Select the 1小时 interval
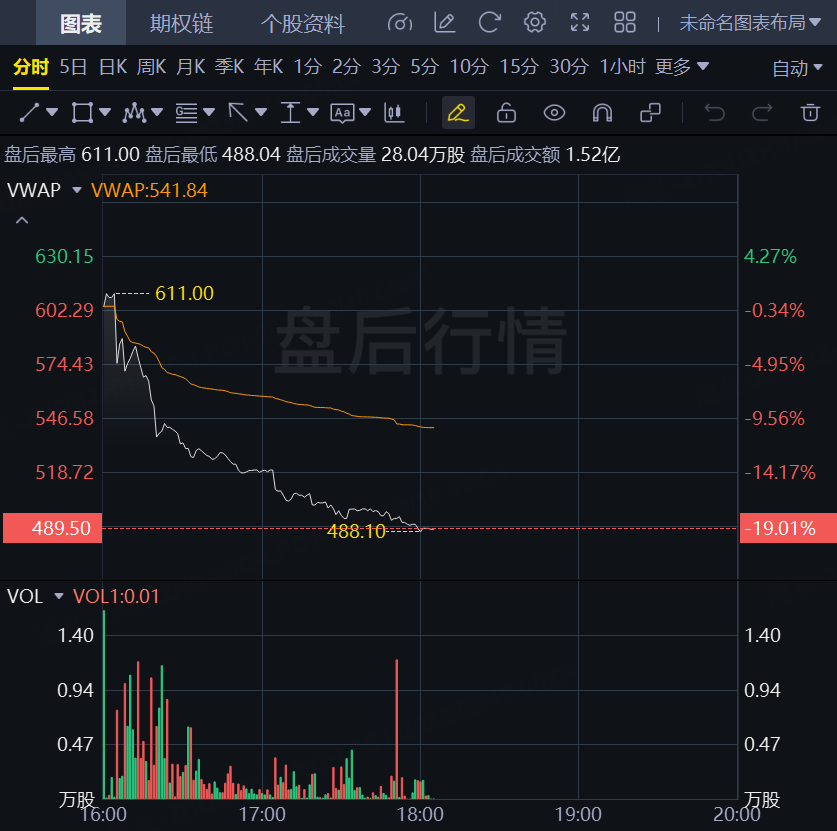The image size is (837, 831). [622, 67]
